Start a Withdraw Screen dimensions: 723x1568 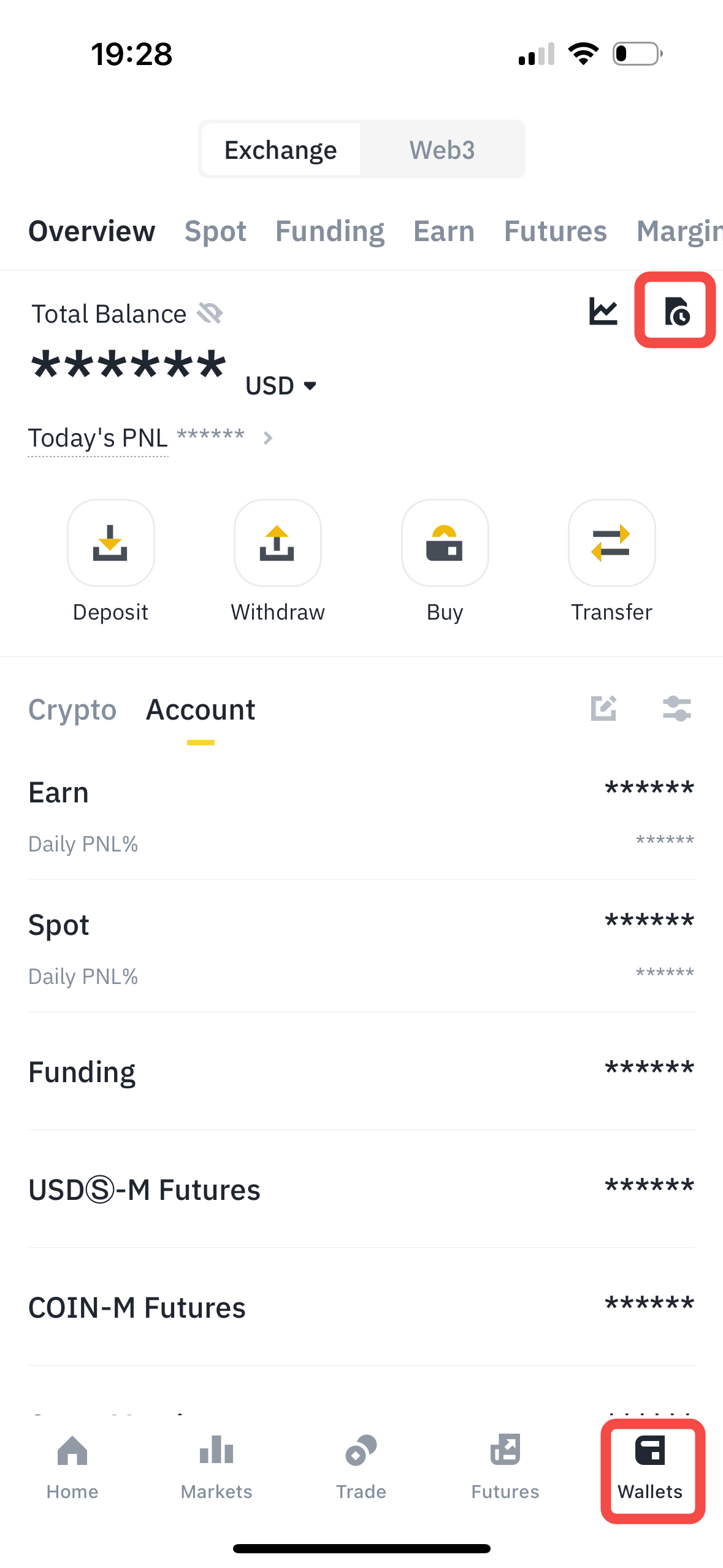(278, 544)
